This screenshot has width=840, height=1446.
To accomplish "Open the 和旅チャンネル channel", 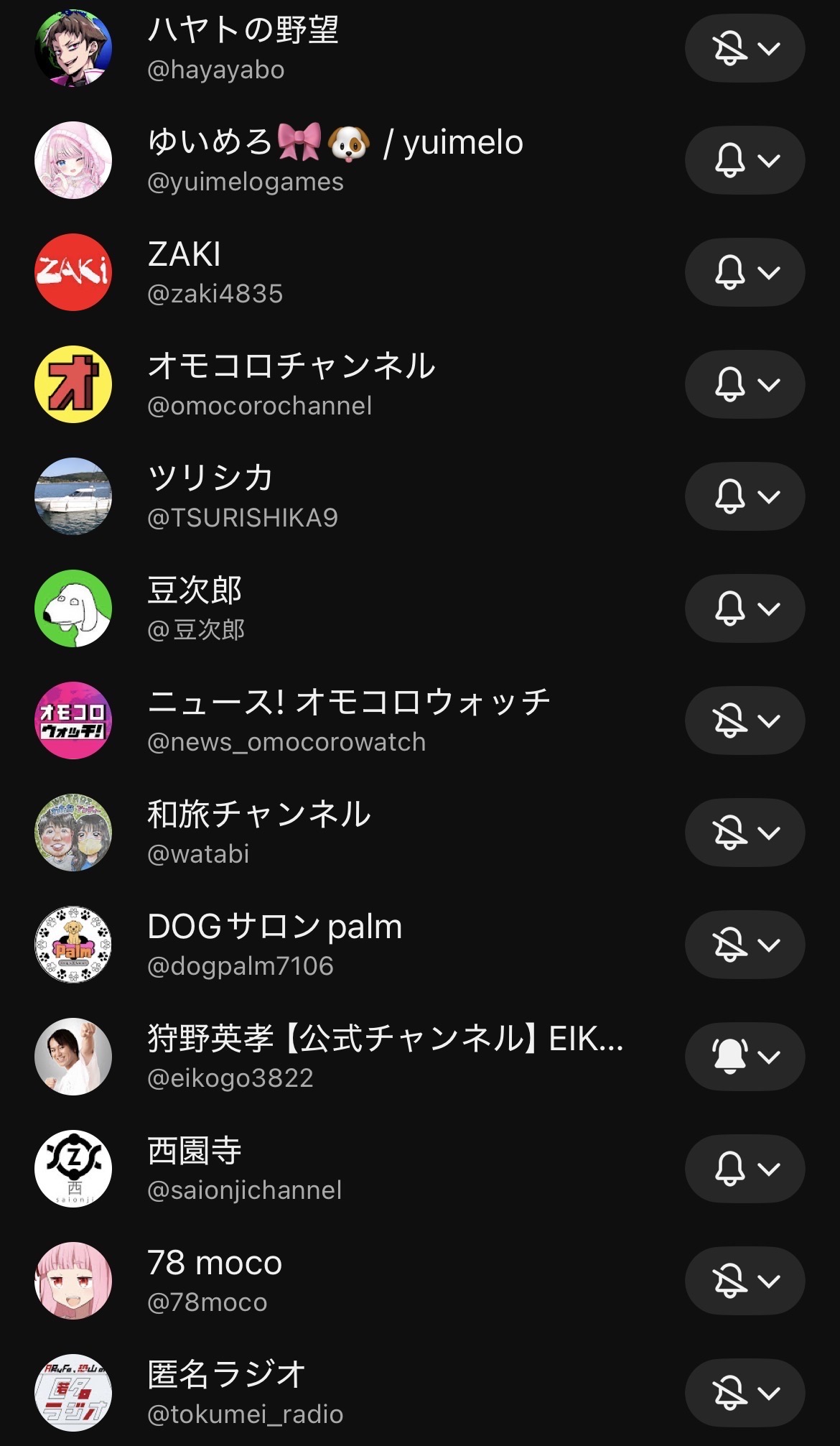I will pyautogui.click(x=258, y=833).
